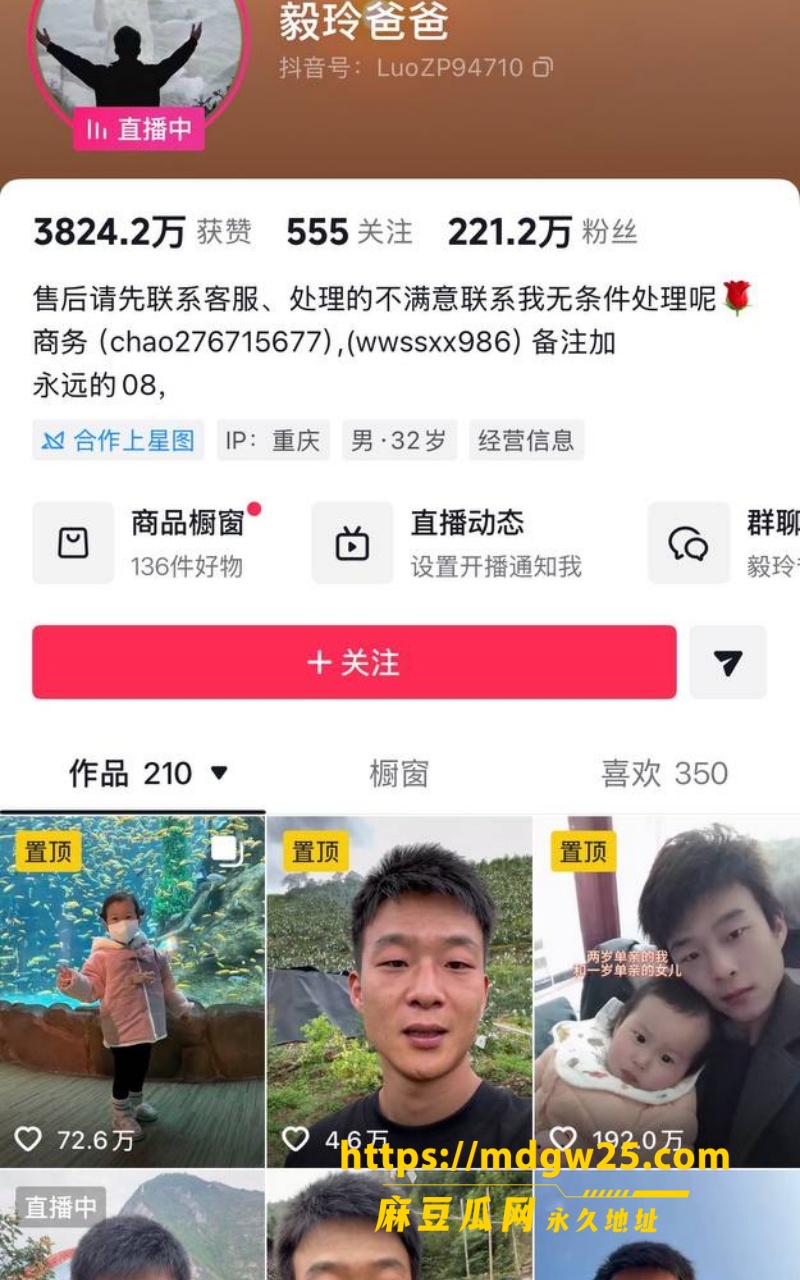Open the 直播中 live video tile

[132, 1225]
